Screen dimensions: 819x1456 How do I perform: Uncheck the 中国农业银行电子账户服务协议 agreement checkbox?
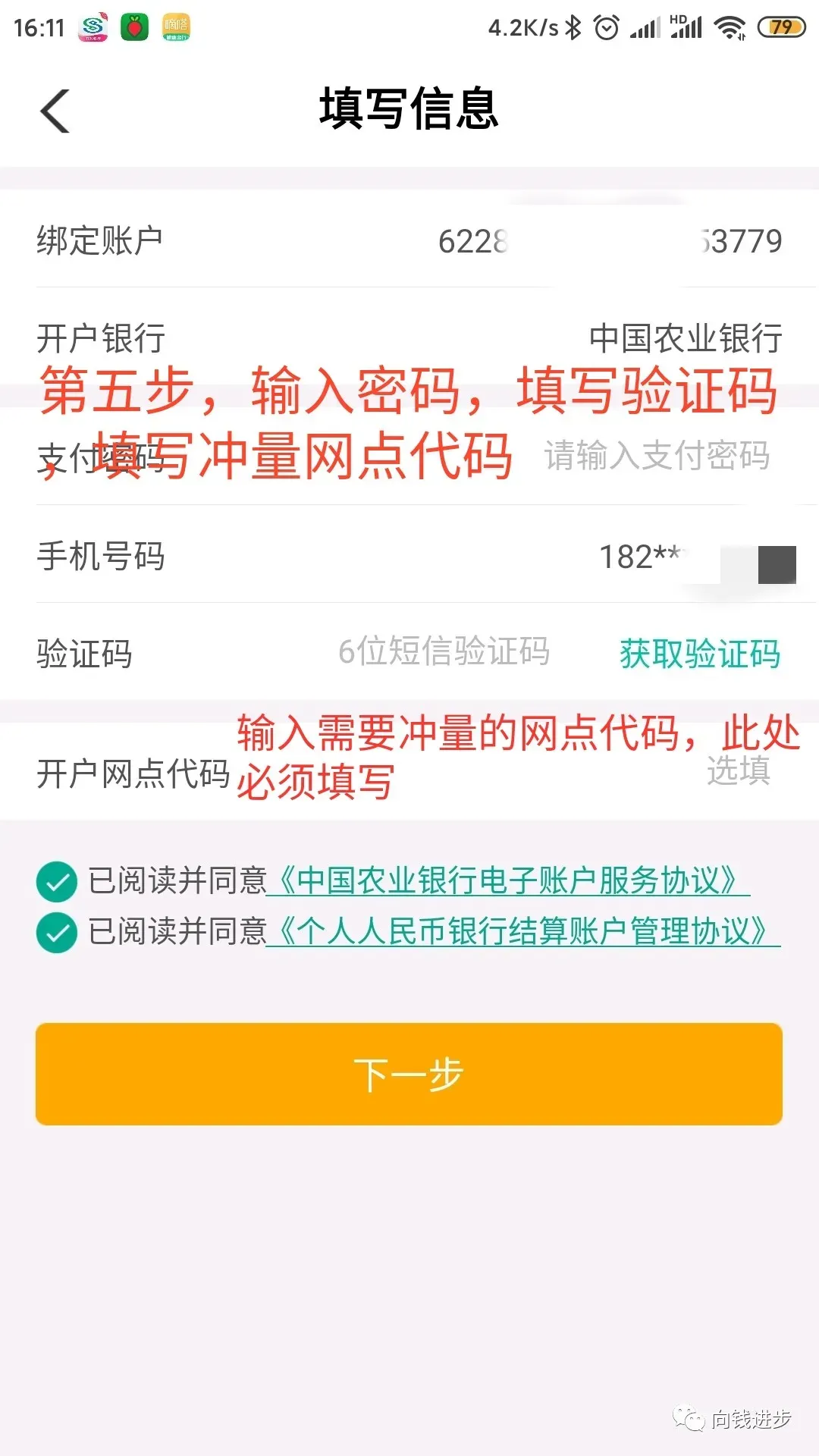57,881
